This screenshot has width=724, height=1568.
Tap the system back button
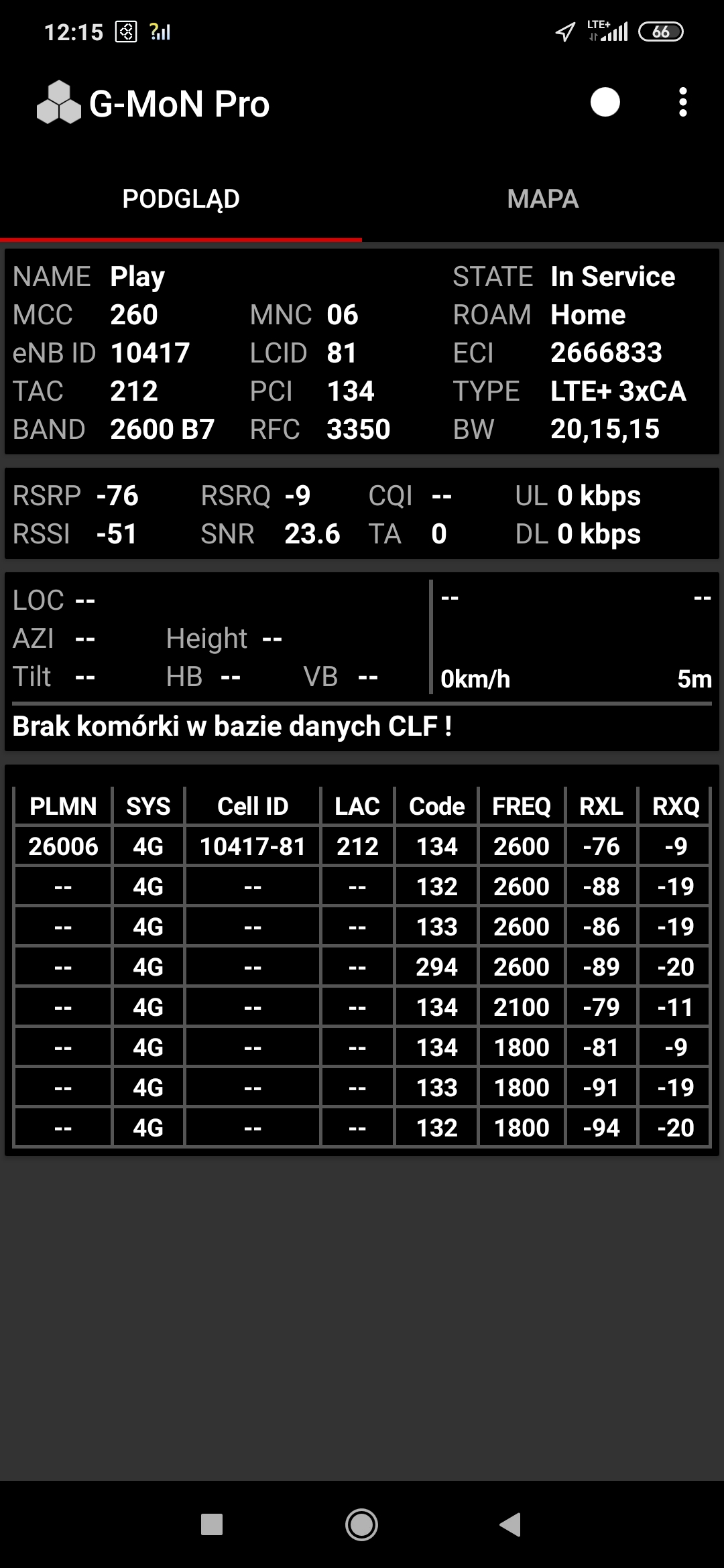(x=511, y=1524)
